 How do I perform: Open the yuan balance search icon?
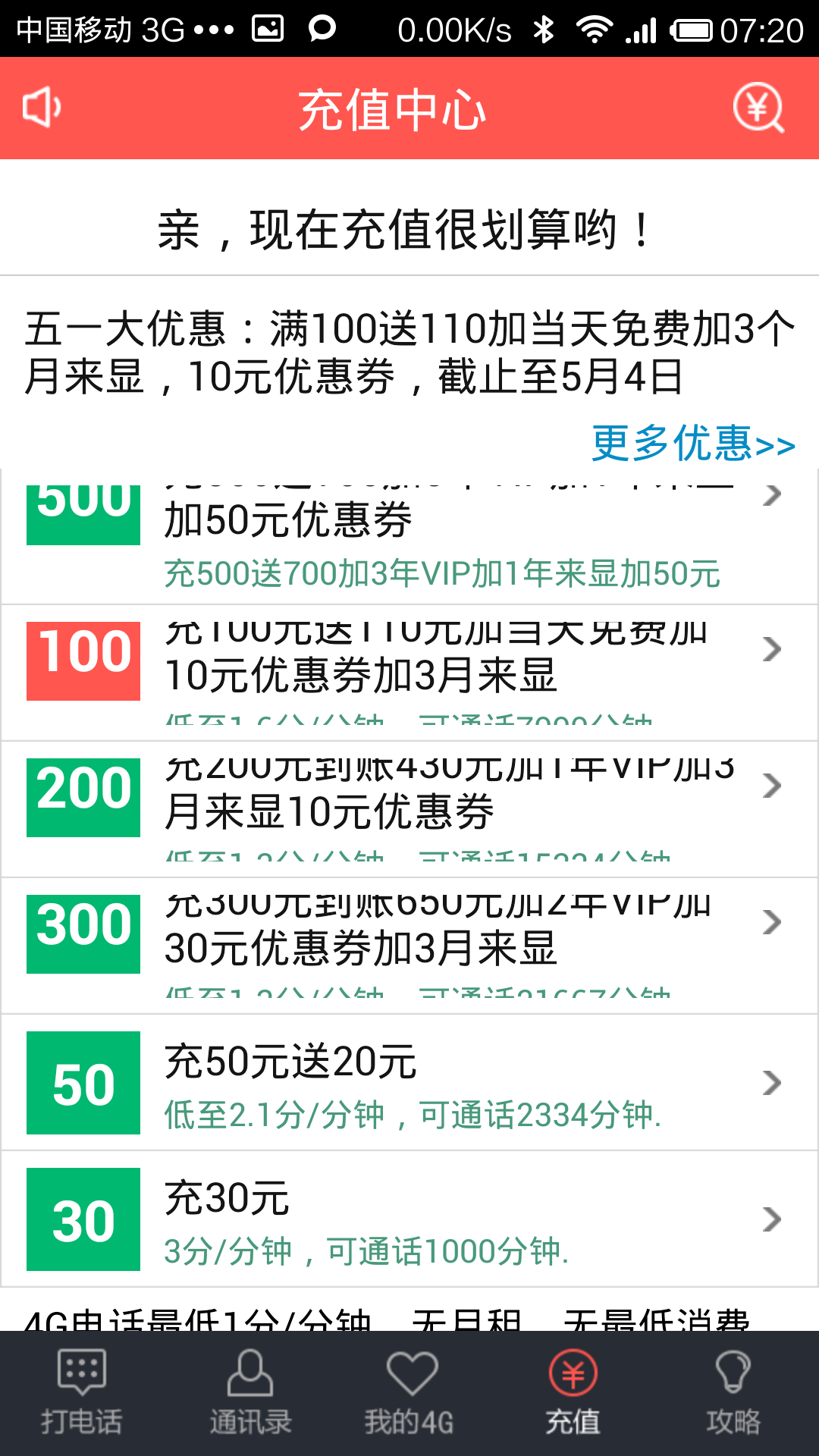click(x=758, y=108)
